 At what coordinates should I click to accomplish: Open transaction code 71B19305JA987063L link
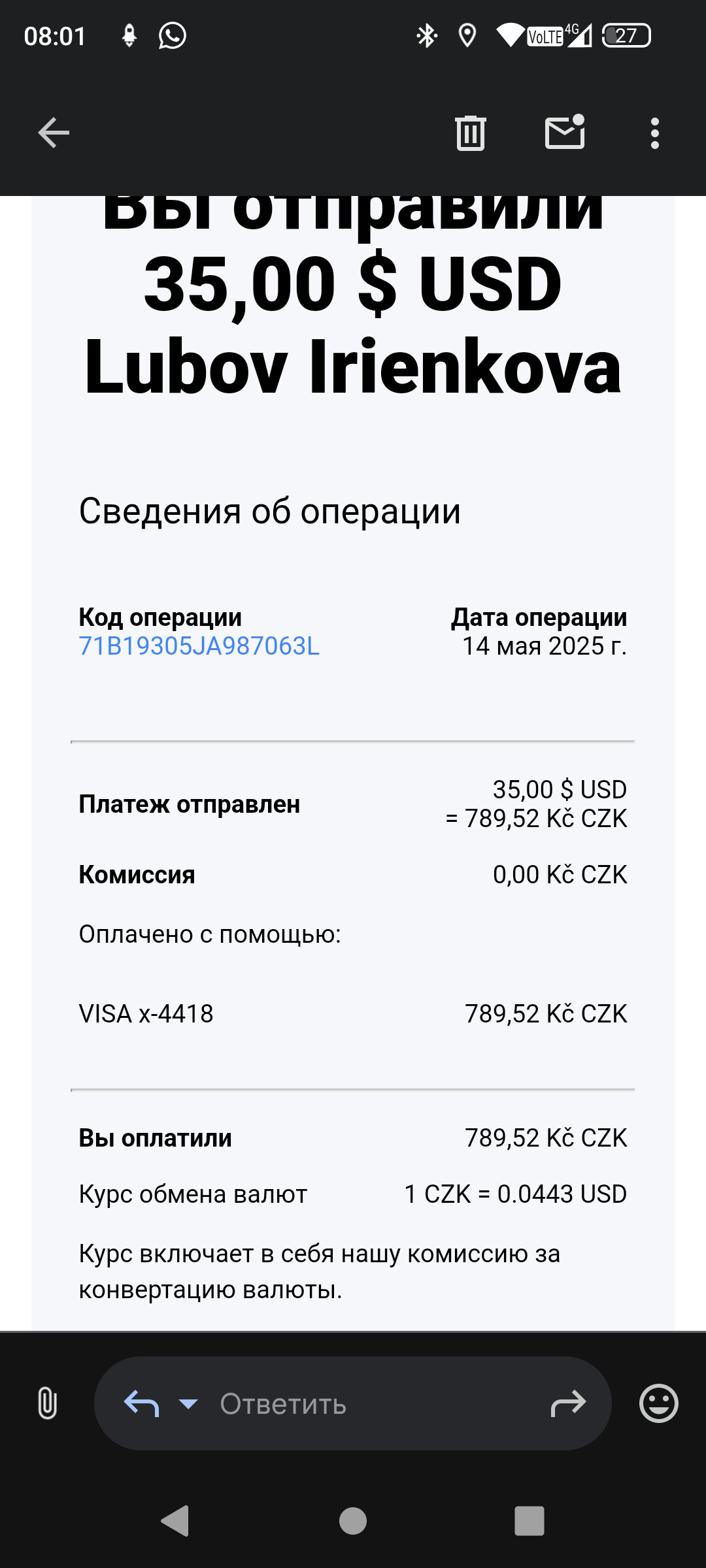199,646
